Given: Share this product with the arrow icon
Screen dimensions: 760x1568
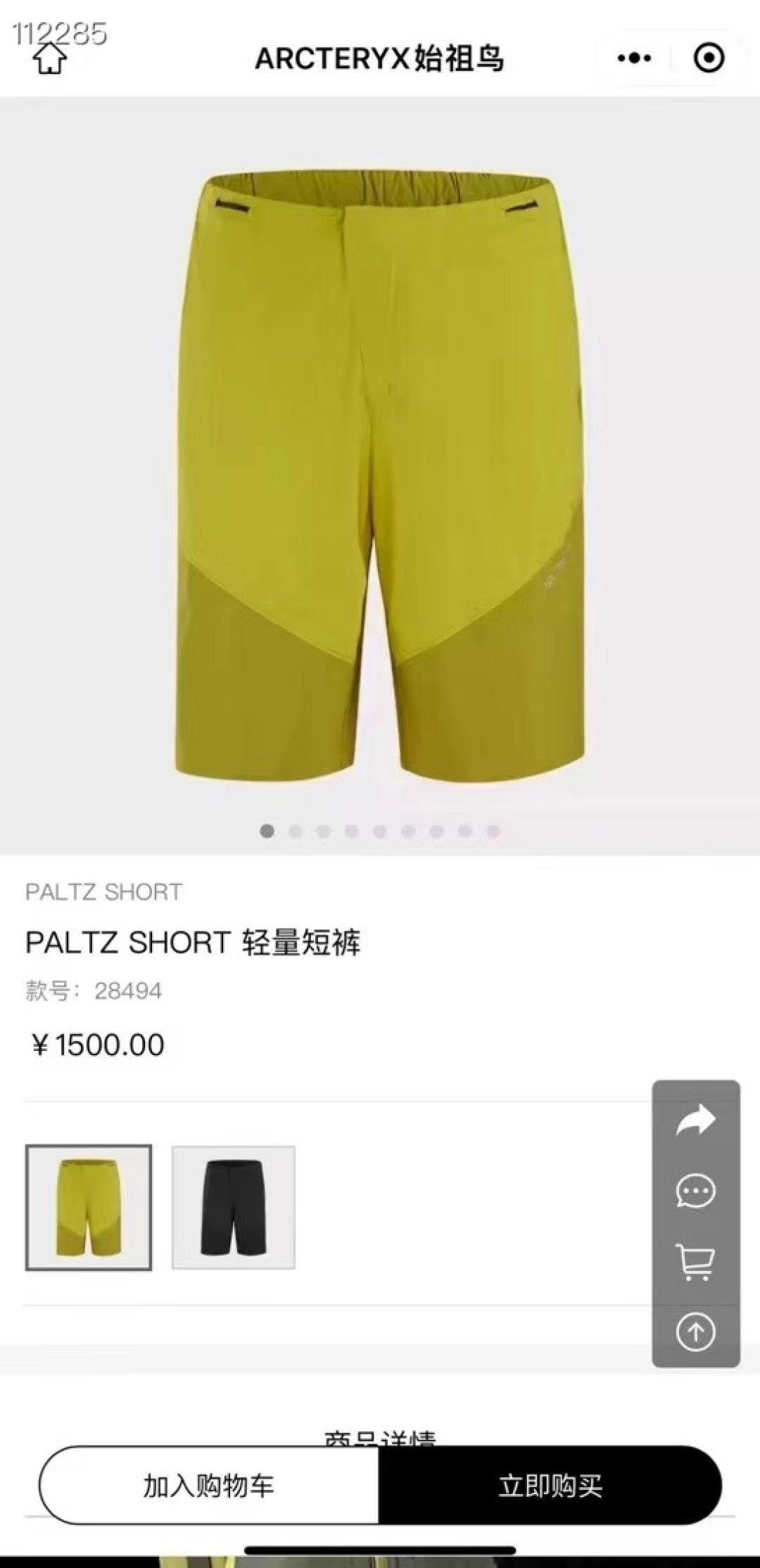Looking at the screenshot, I should [695, 1121].
